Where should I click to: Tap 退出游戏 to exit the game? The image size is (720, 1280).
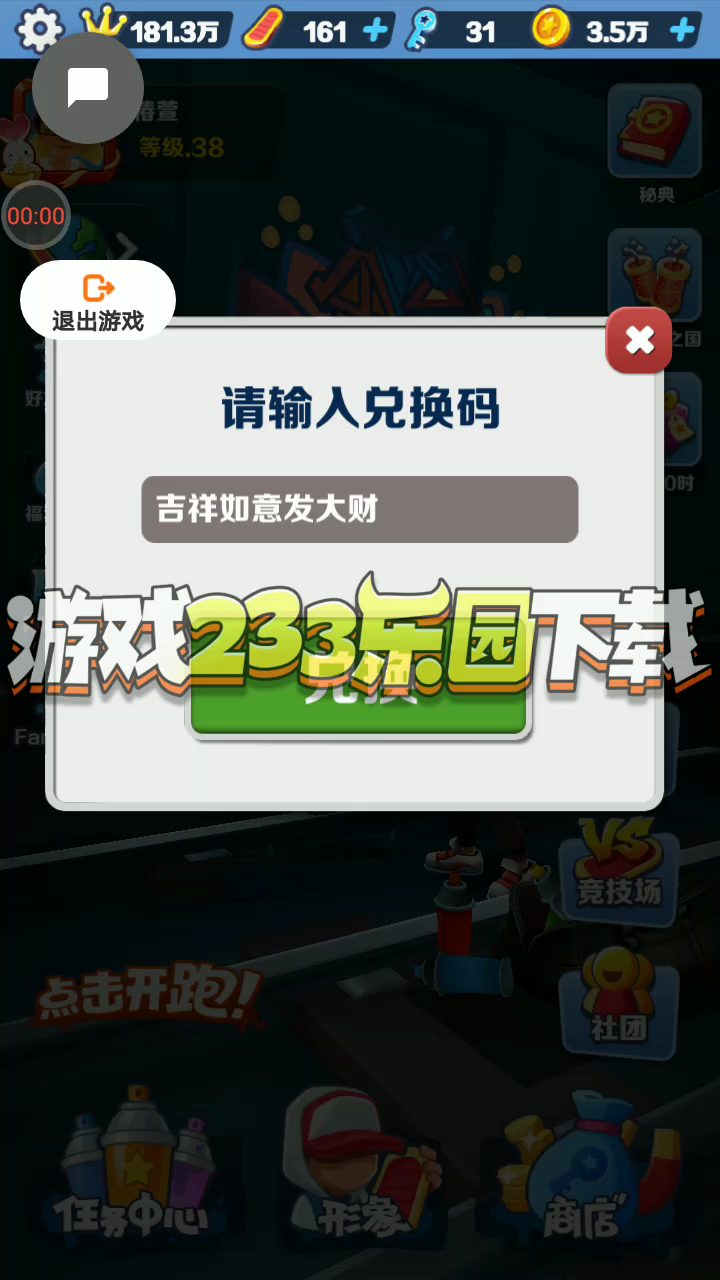pyautogui.click(x=98, y=301)
